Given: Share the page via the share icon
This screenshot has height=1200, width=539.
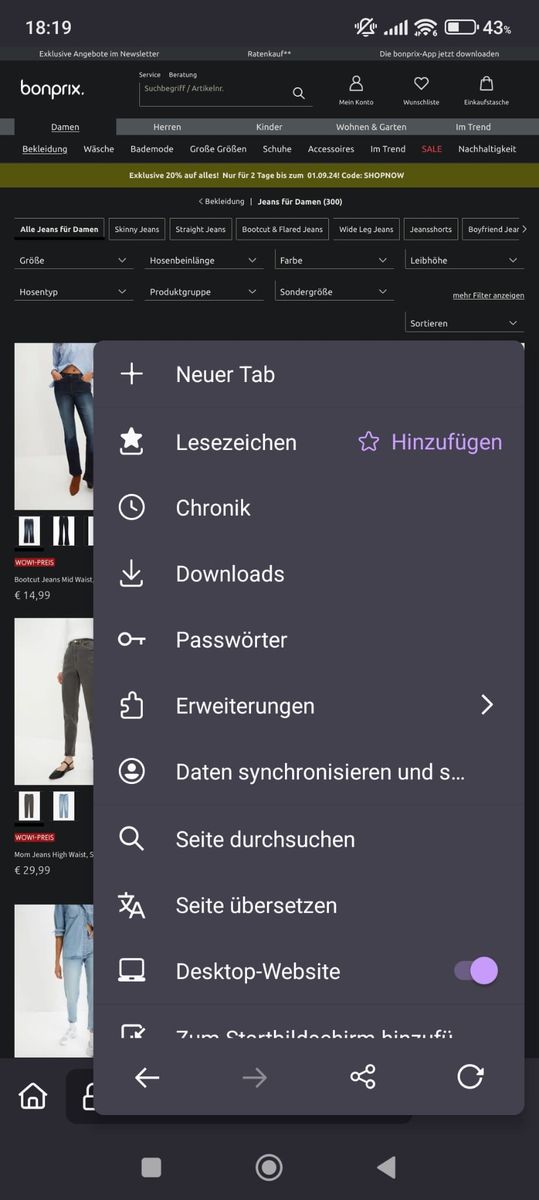Looking at the screenshot, I should [362, 1077].
